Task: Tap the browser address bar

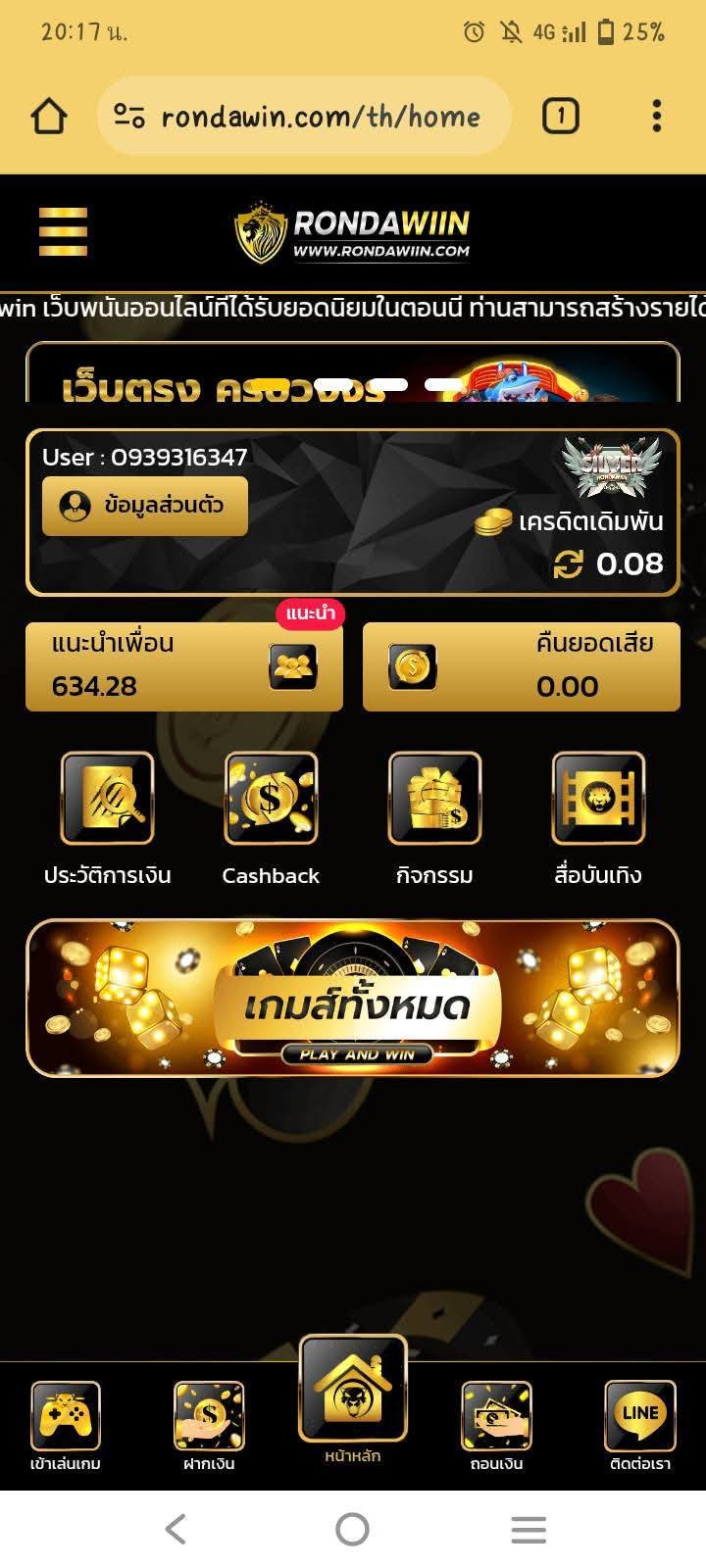Action: (304, 117)
